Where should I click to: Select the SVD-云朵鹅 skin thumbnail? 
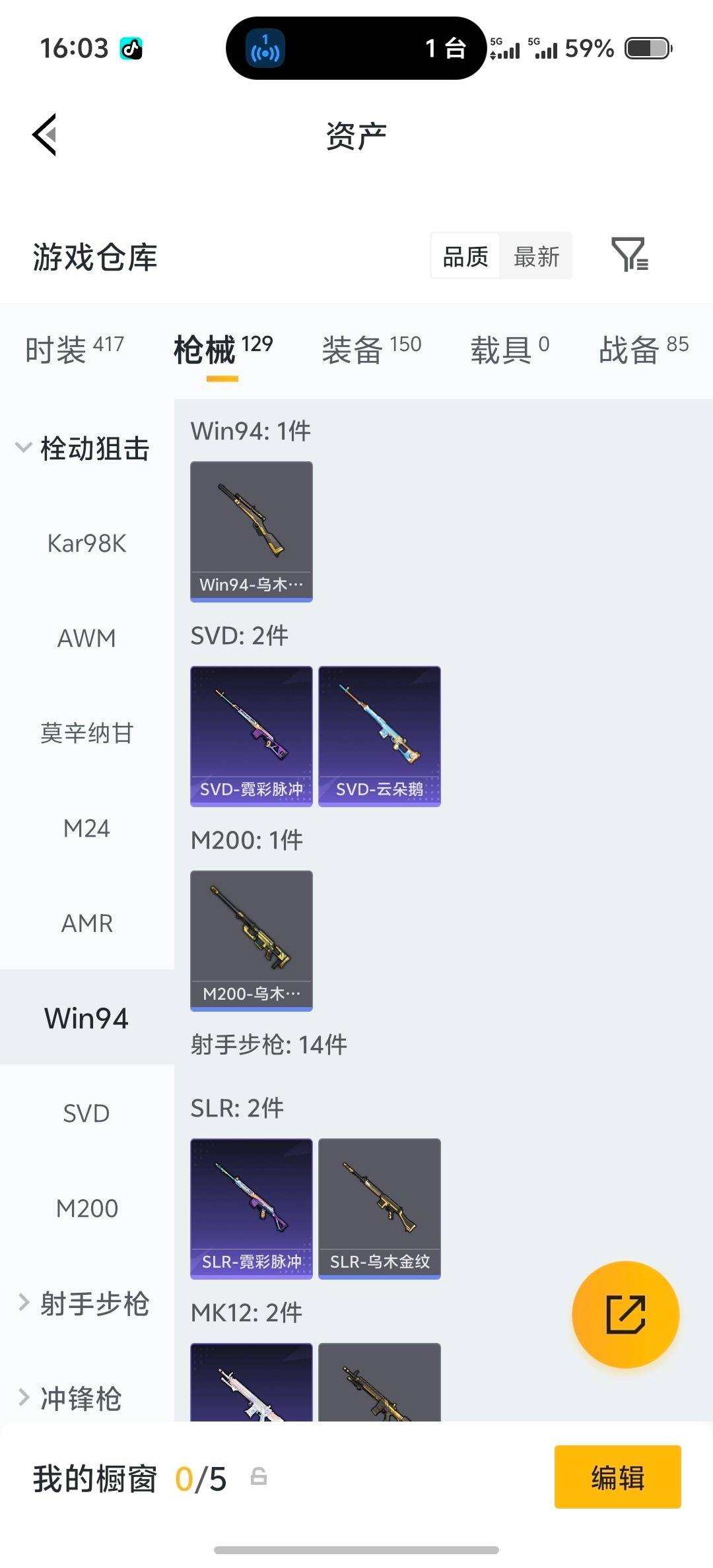point(379,735)
